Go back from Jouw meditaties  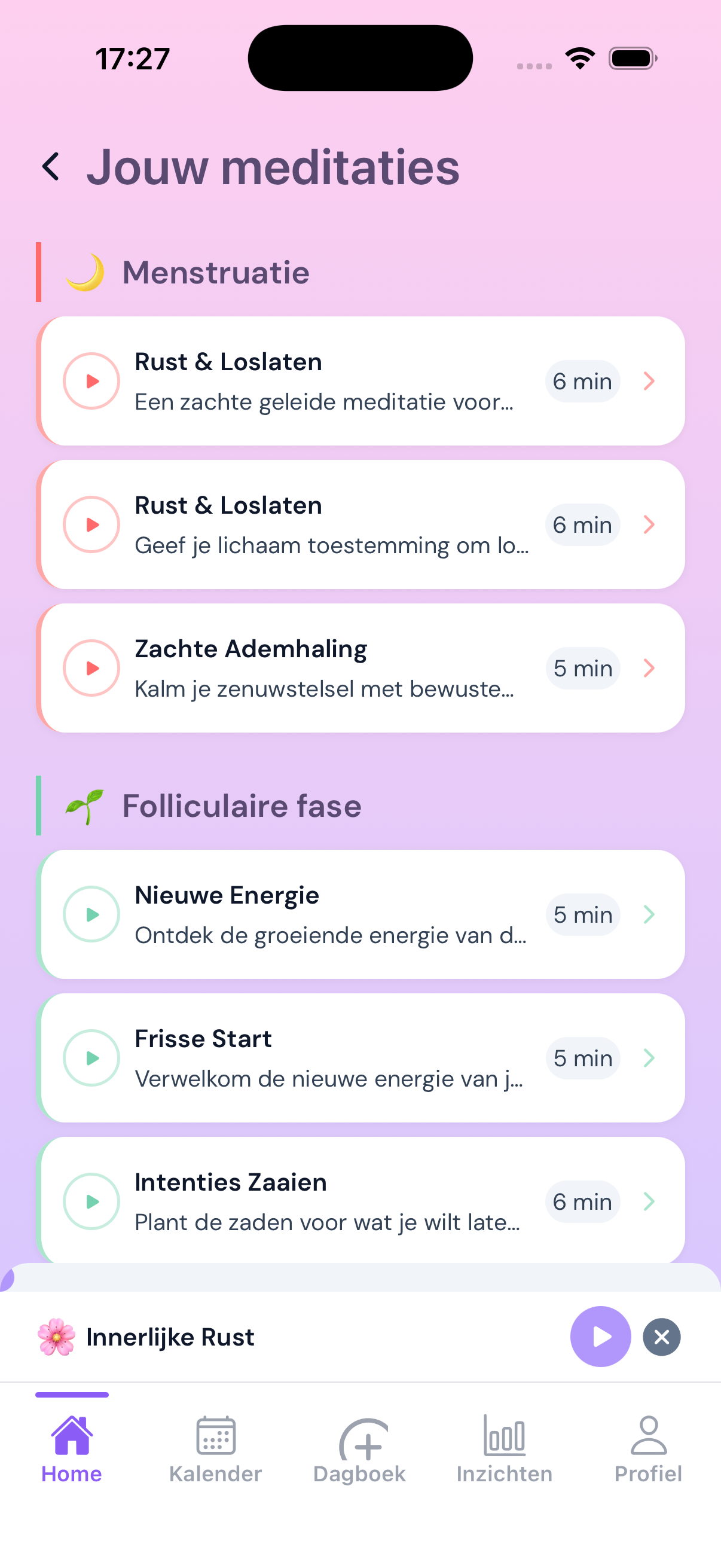click(x=51, y=167)
